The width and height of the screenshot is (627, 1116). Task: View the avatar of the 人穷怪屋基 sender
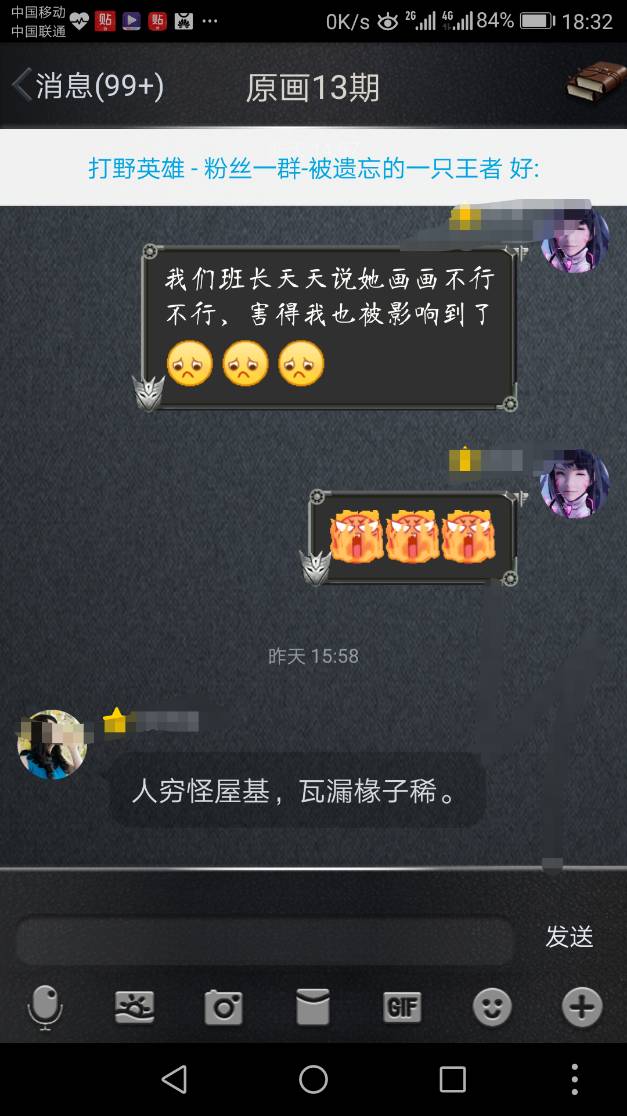tap(52, 745)
